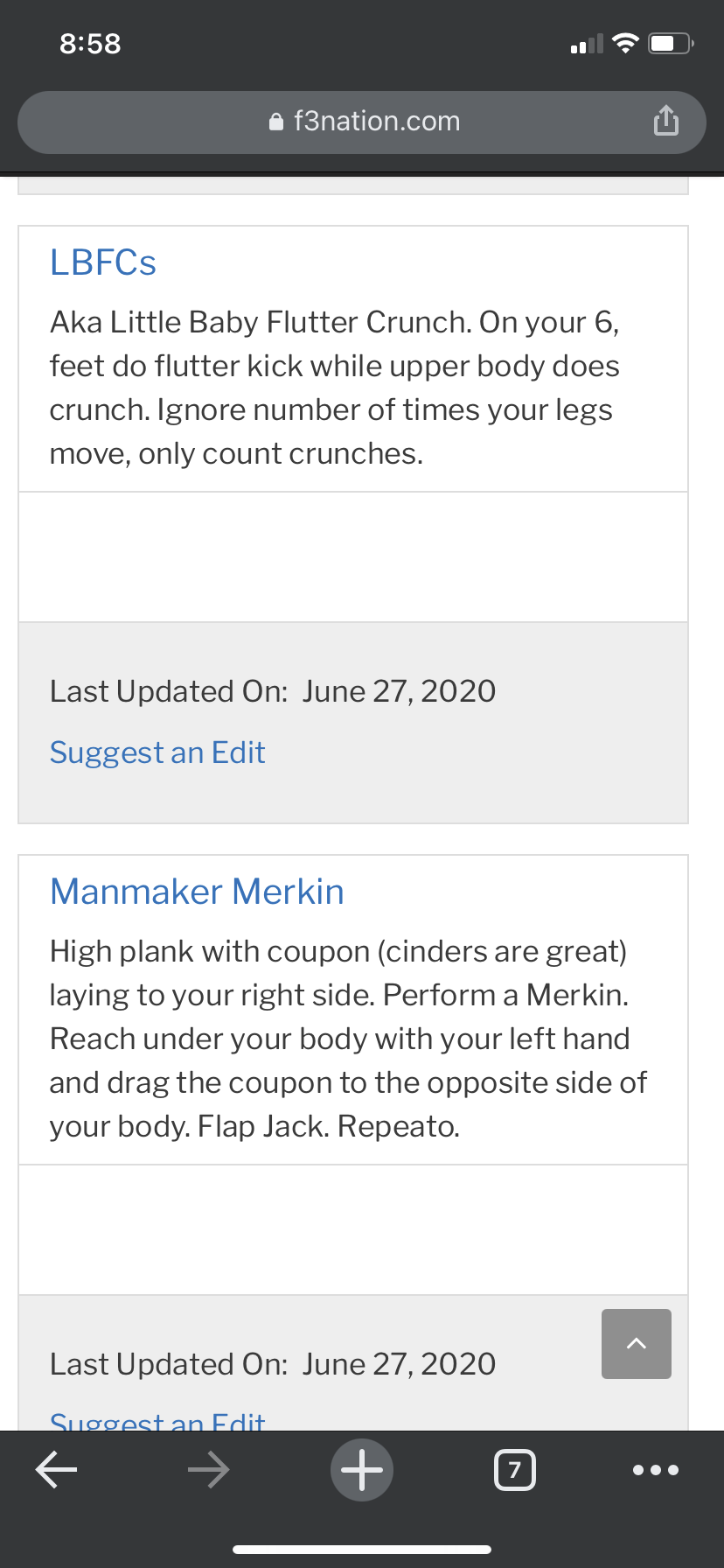Screen dimensions: 724x1568
Task: View the seven open tabs
Action: (x=515, y=1470)
